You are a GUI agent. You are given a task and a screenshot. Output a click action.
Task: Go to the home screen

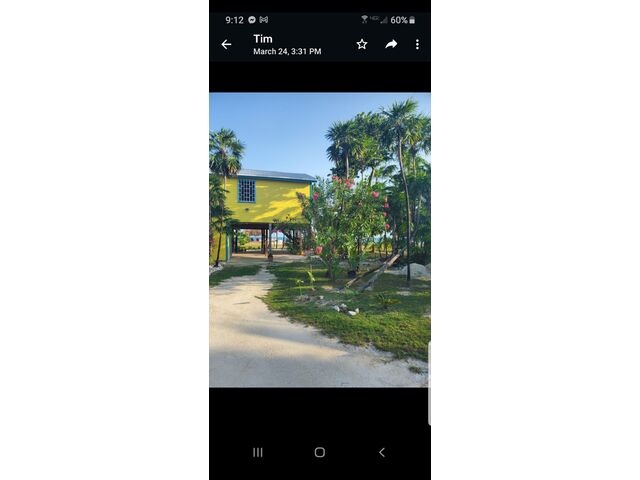[320, 452]
